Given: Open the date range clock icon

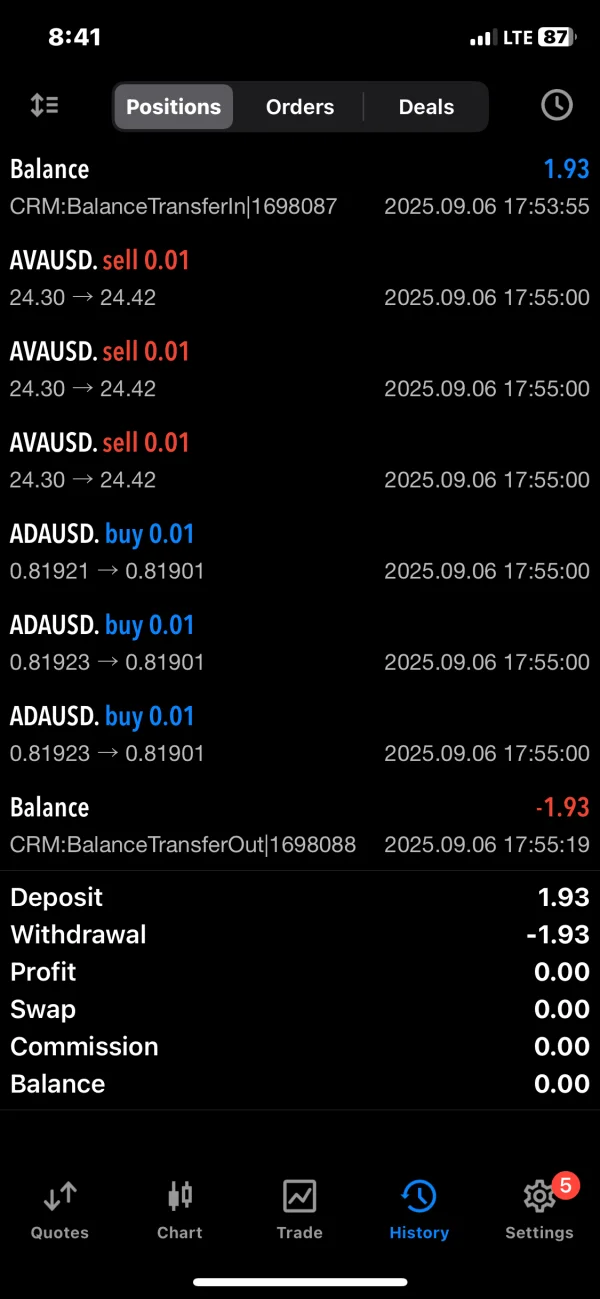Looking at the screenshot, I should point(556,106).
